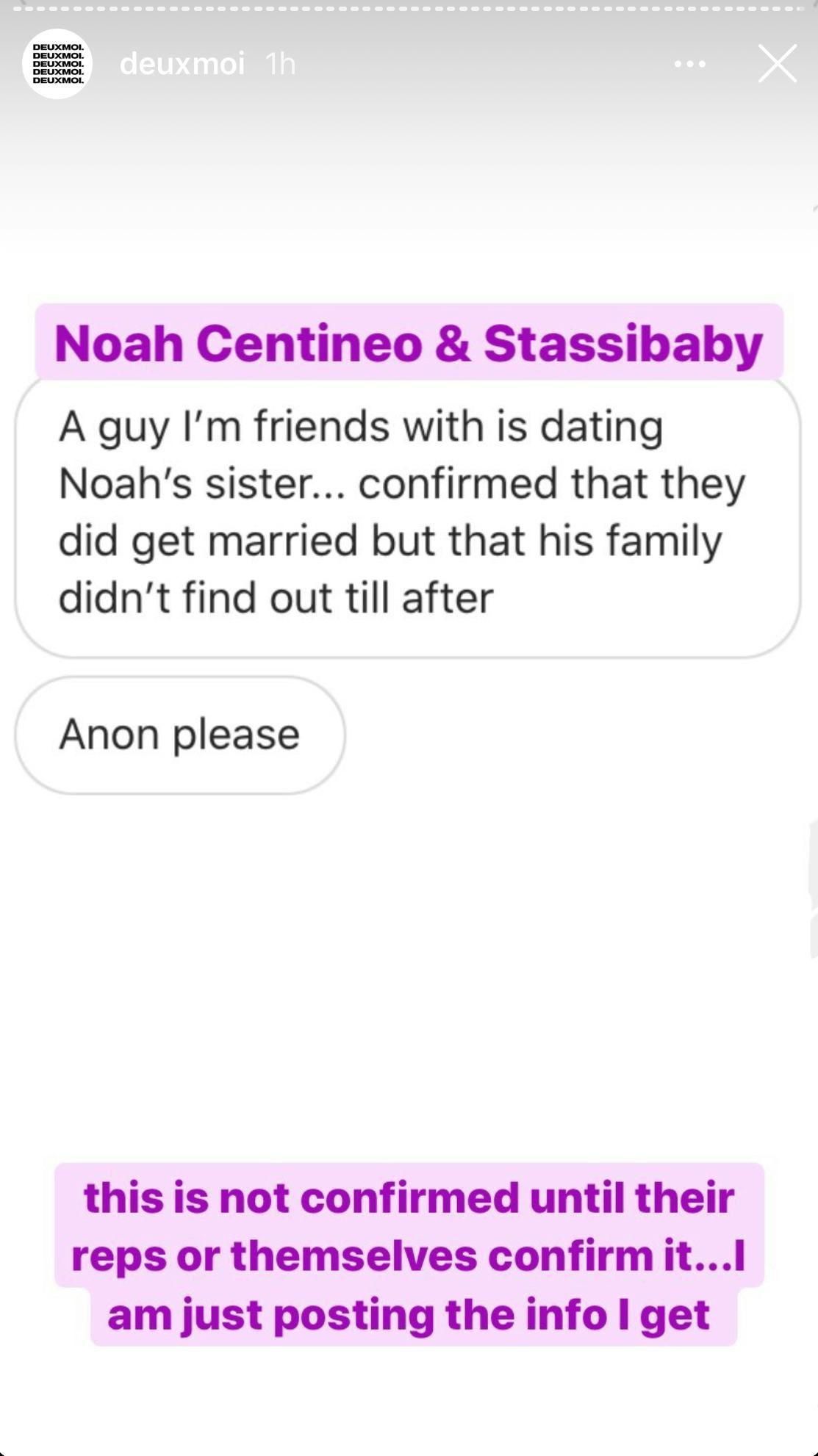Open the story options menu
The height and width of the screenshot is (1456, 818).
pos(690,65)
